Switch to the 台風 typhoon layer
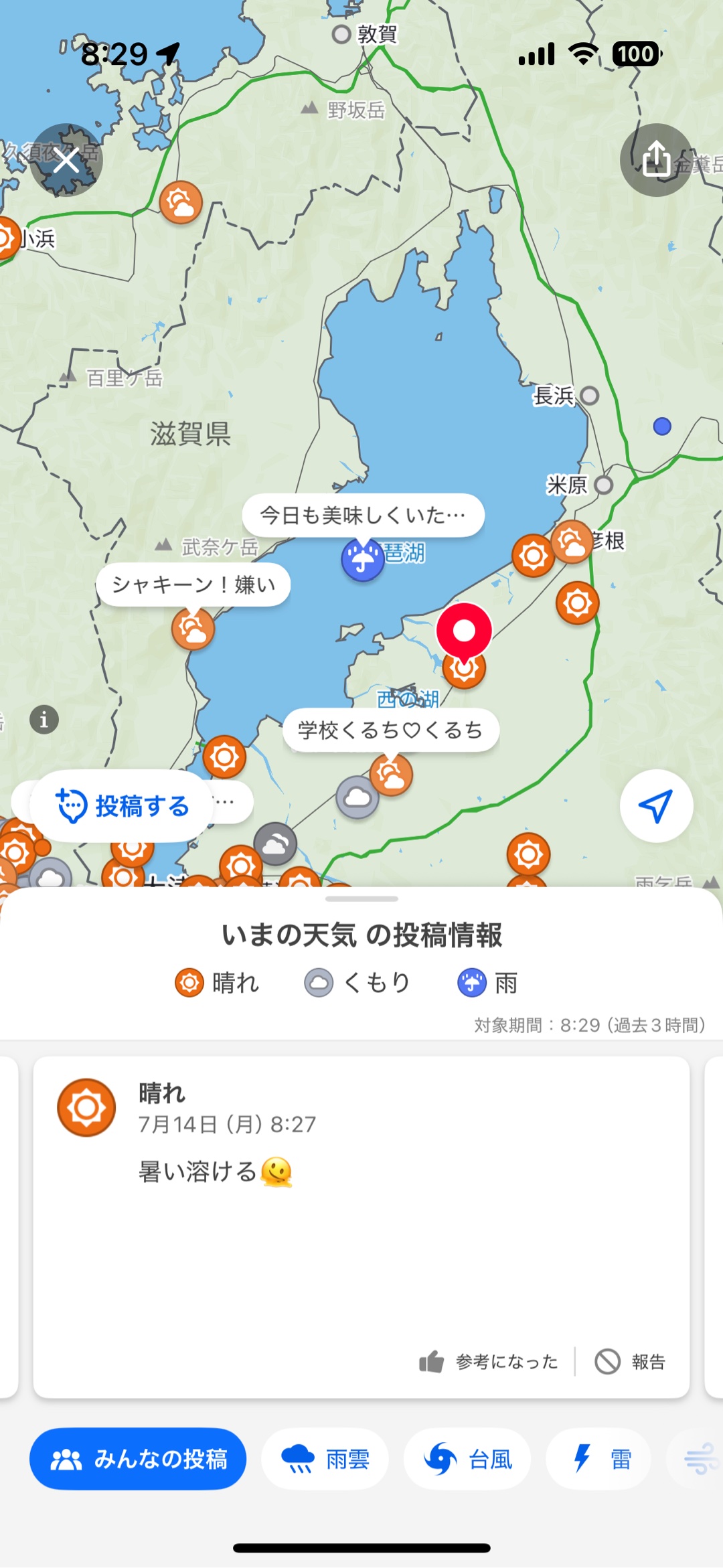 (467, 1459)
